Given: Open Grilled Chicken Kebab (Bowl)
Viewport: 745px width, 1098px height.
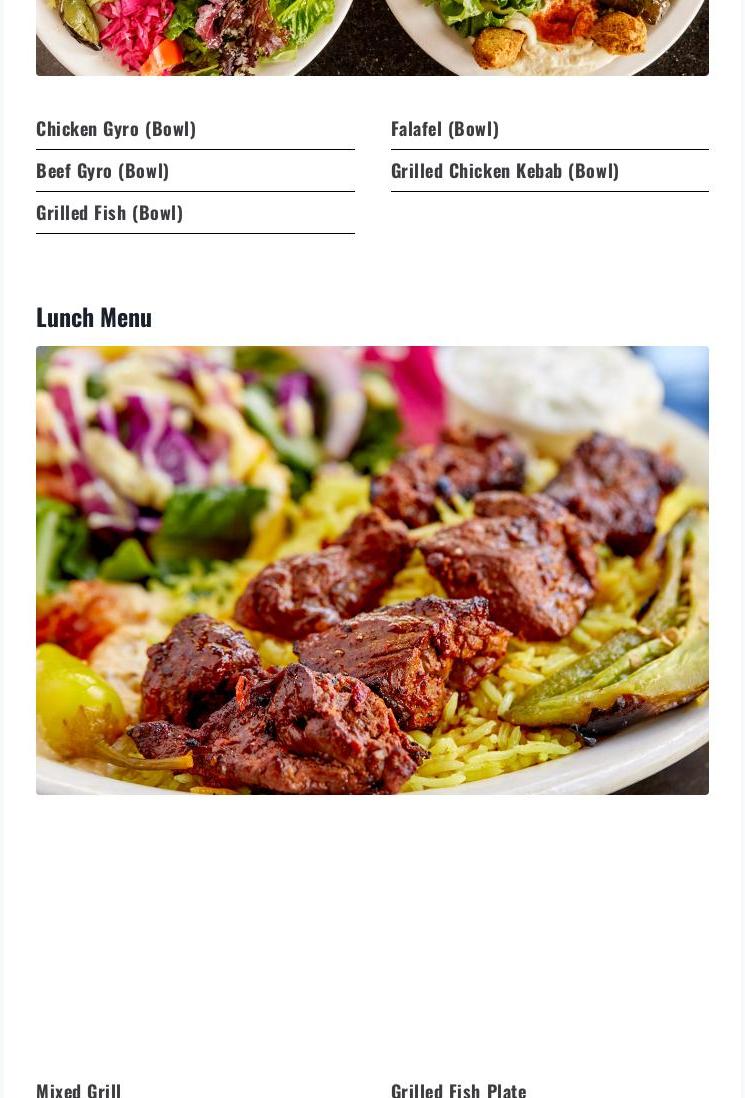Looking at the screenshot, I should (x=505, y=171).
